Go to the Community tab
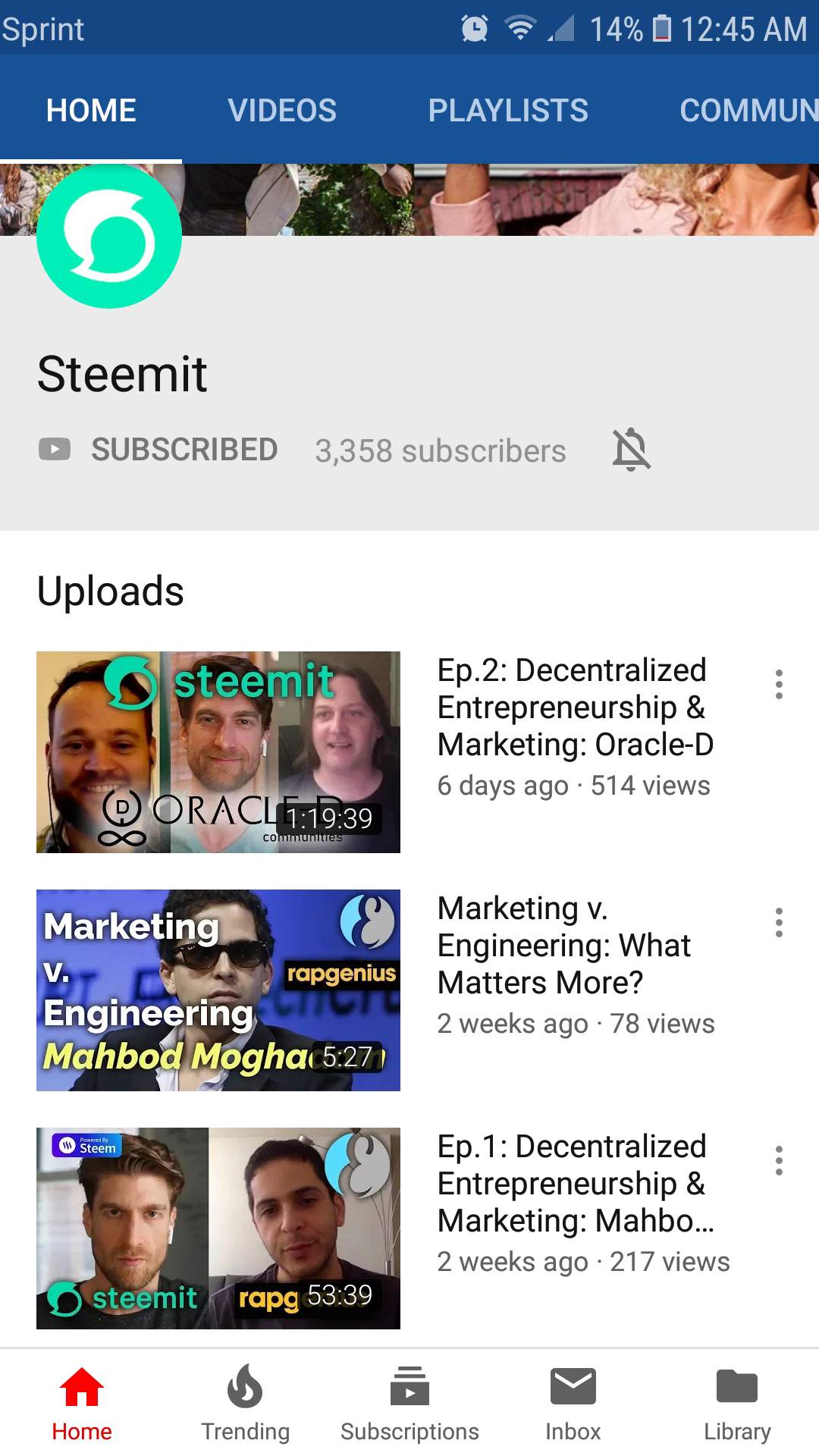Image resolution: width=819 pixels, height=1456 pixels. (x=747, y=110)
